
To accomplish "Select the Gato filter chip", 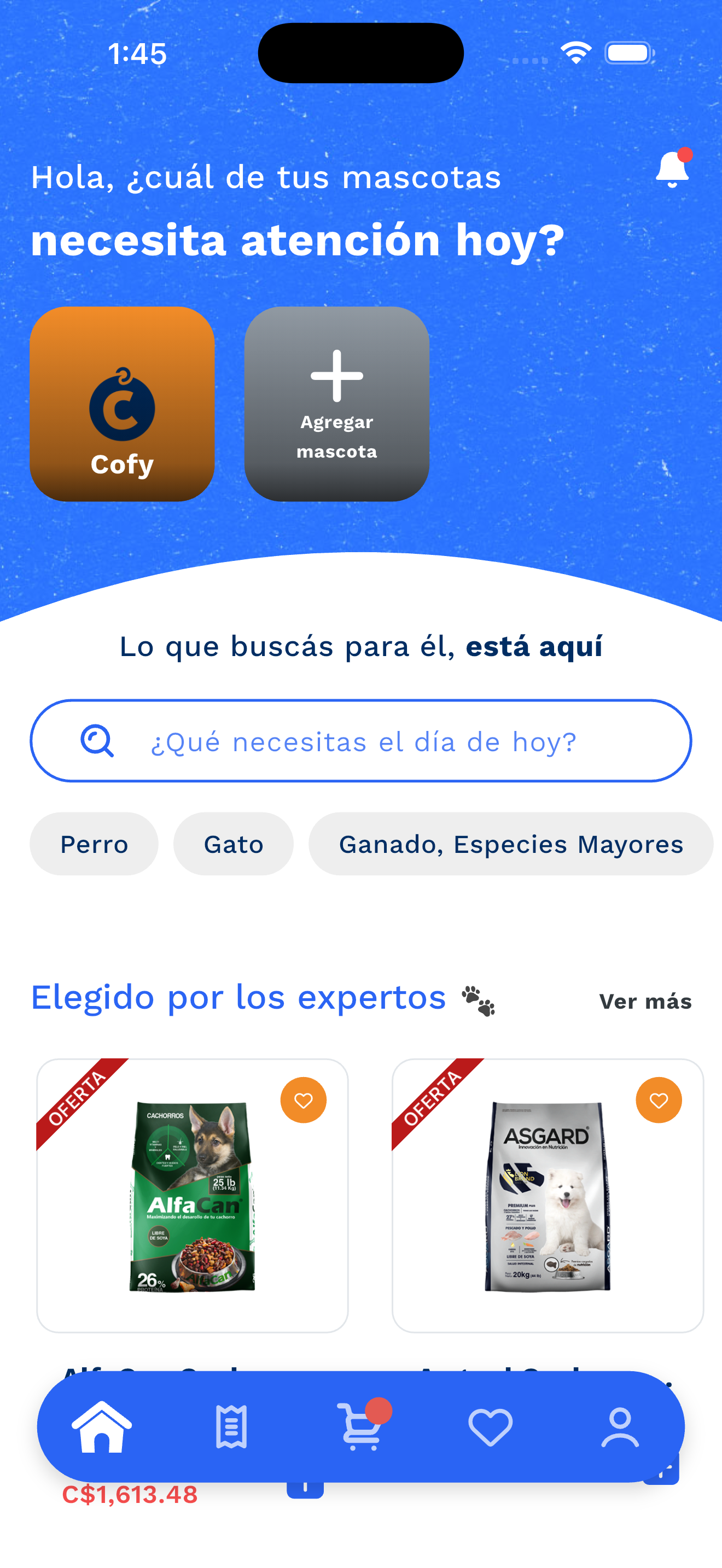I will click(x=233, y=844).
